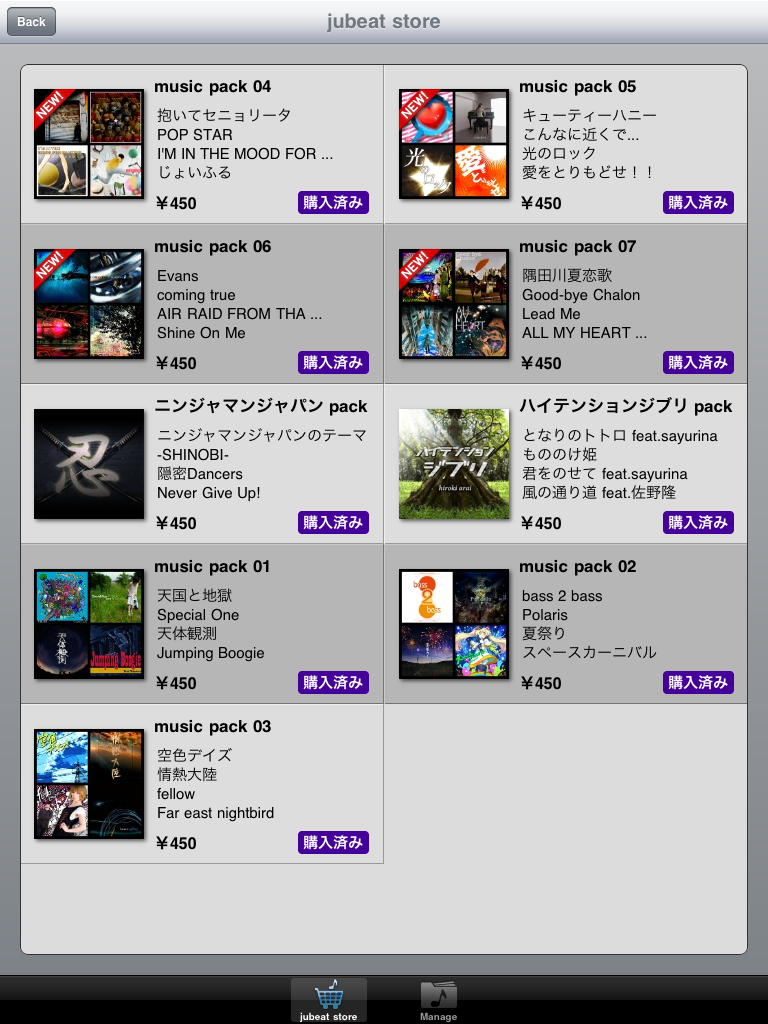This screenshot has height=1024, width=768.
Task: Open the ハイテンションジブリ pack cover image
Action: (454, 464)
